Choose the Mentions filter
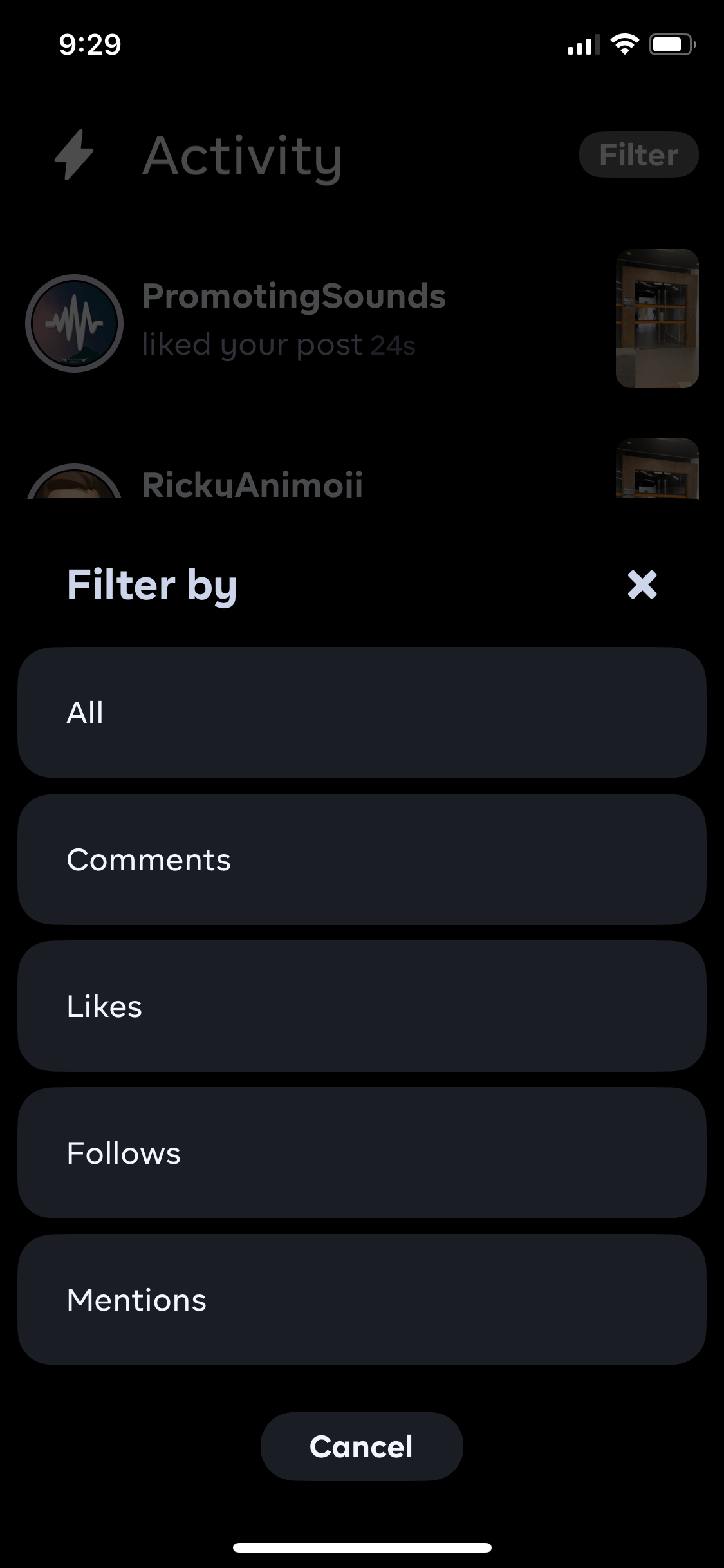The height and width of the screenshot is (1568, 724). pyautogui.click(x=362, y=1300)
